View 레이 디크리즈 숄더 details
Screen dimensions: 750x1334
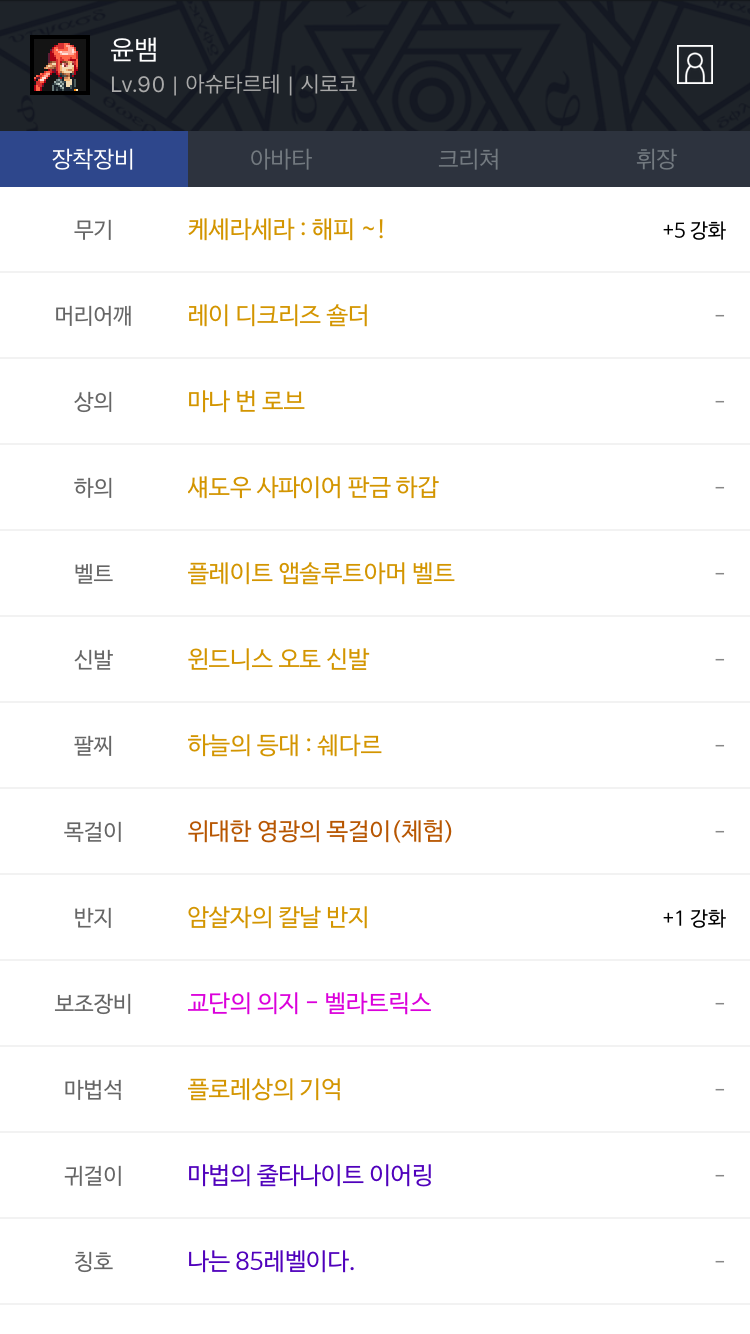(278, 316)
